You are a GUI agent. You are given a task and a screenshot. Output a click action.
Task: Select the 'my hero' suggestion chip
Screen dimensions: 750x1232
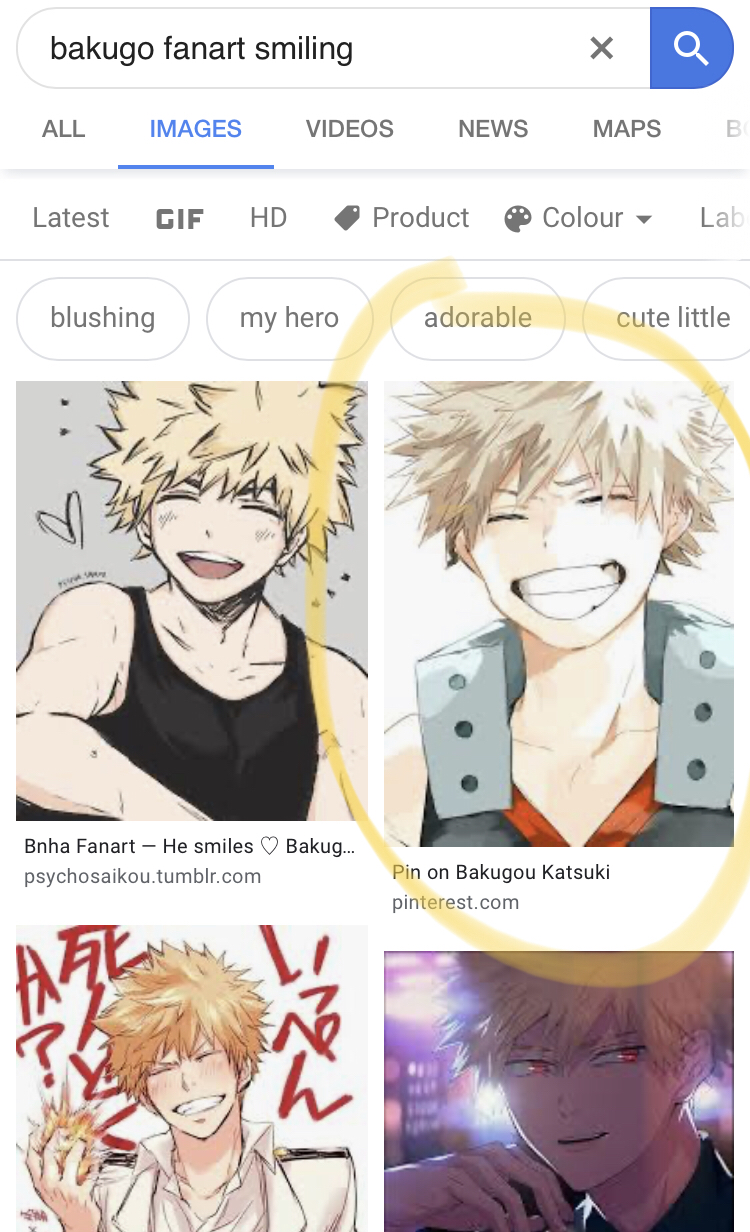pos(289,318)
